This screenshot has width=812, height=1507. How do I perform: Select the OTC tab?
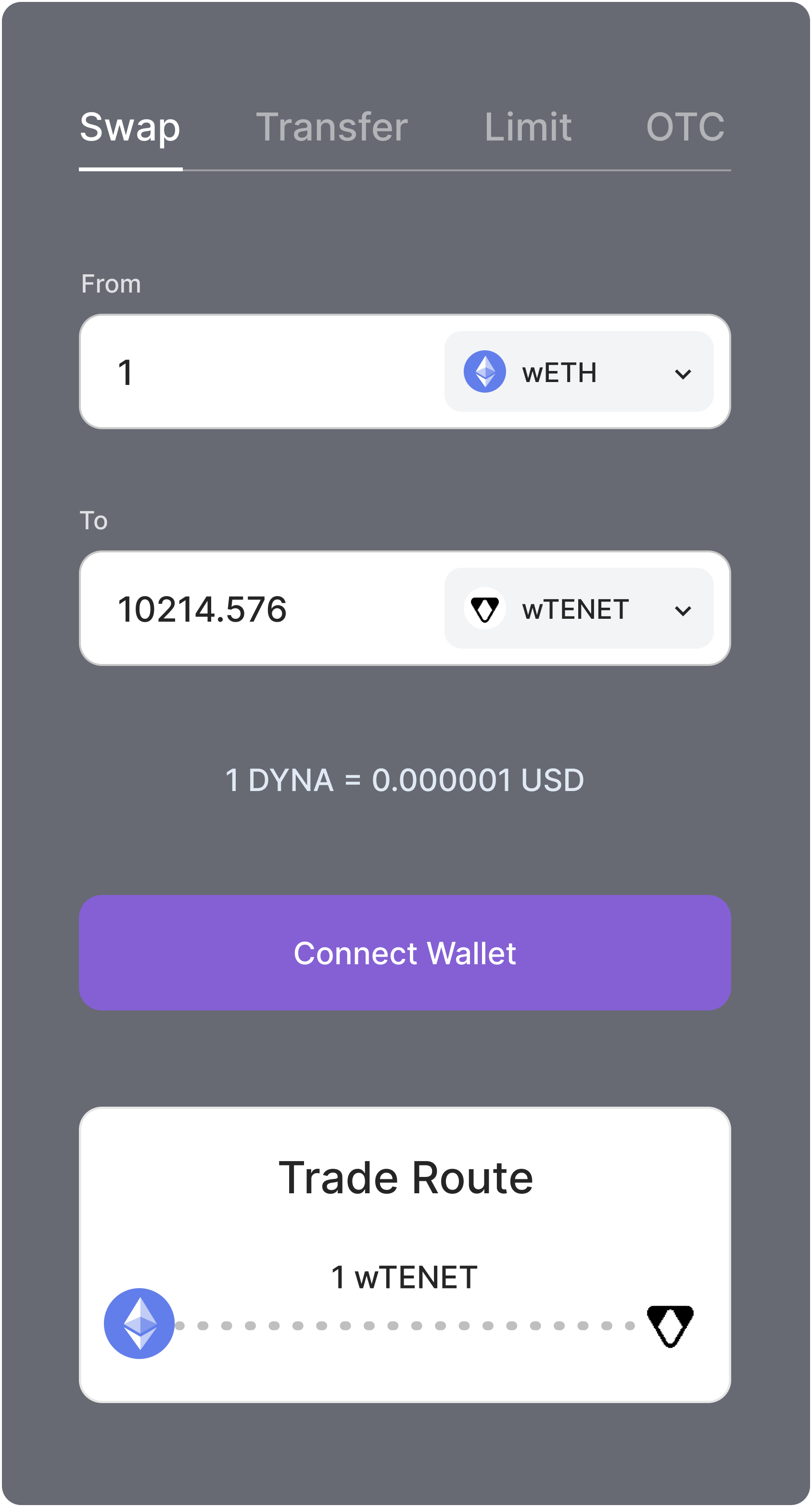click(x=685, y=127)
